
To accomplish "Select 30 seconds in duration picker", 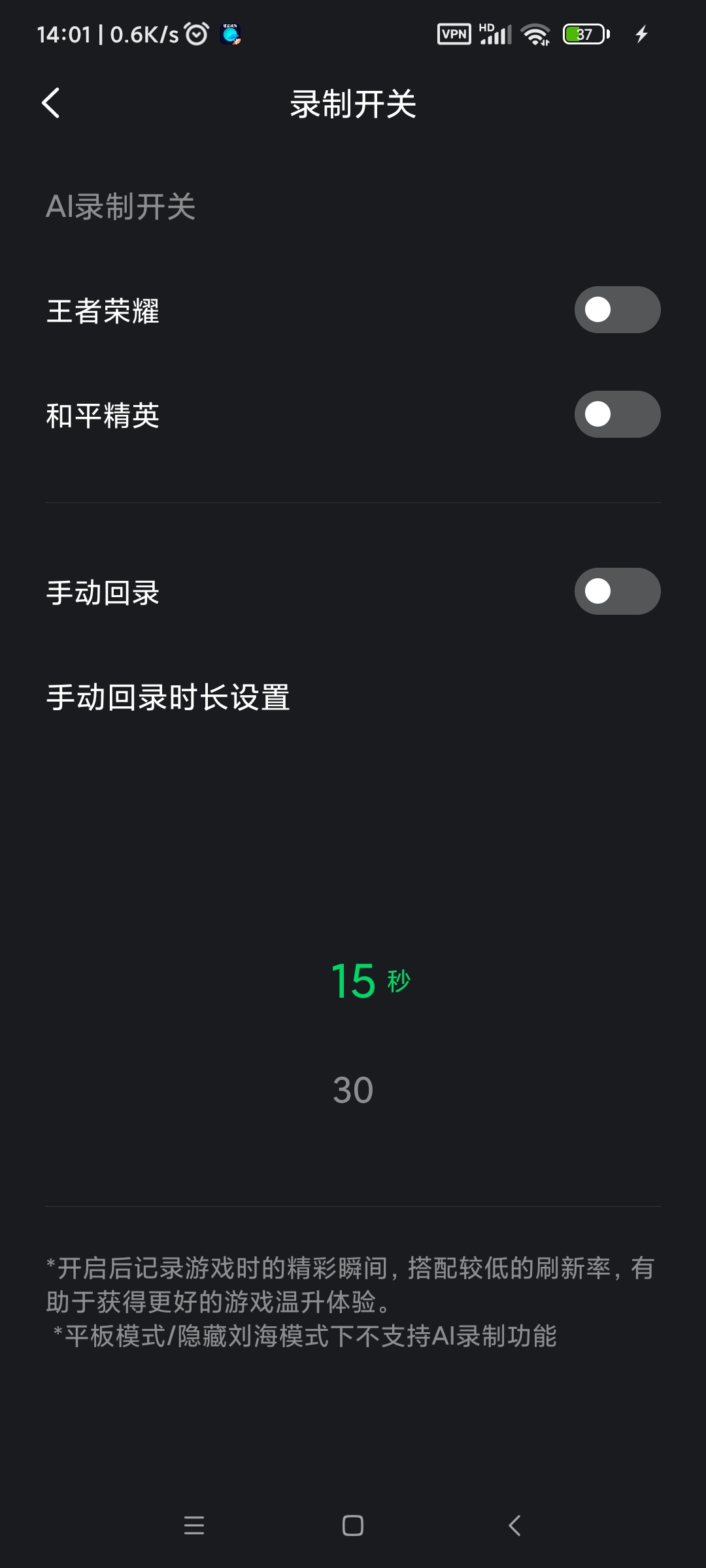I will point(353,1090).
